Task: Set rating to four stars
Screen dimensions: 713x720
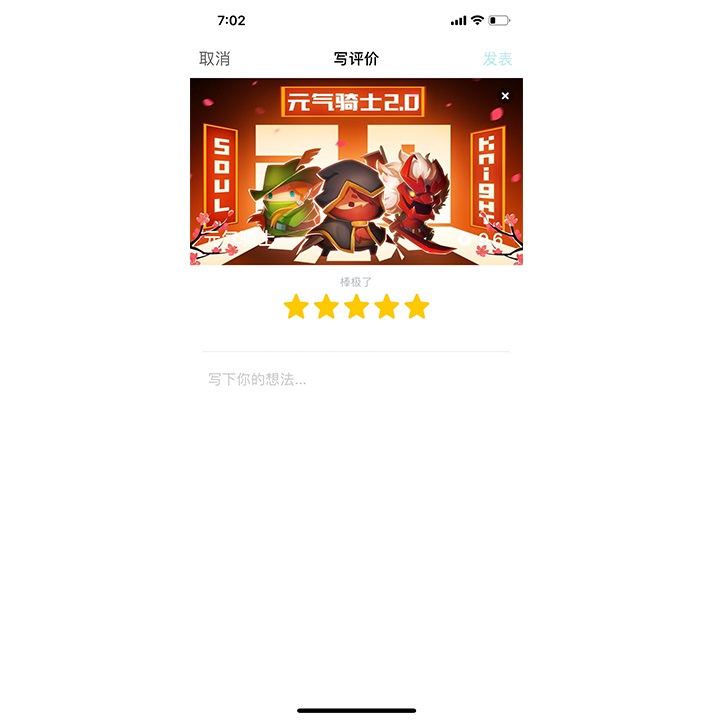Action: pyautogui.click(x=386, y=307)
